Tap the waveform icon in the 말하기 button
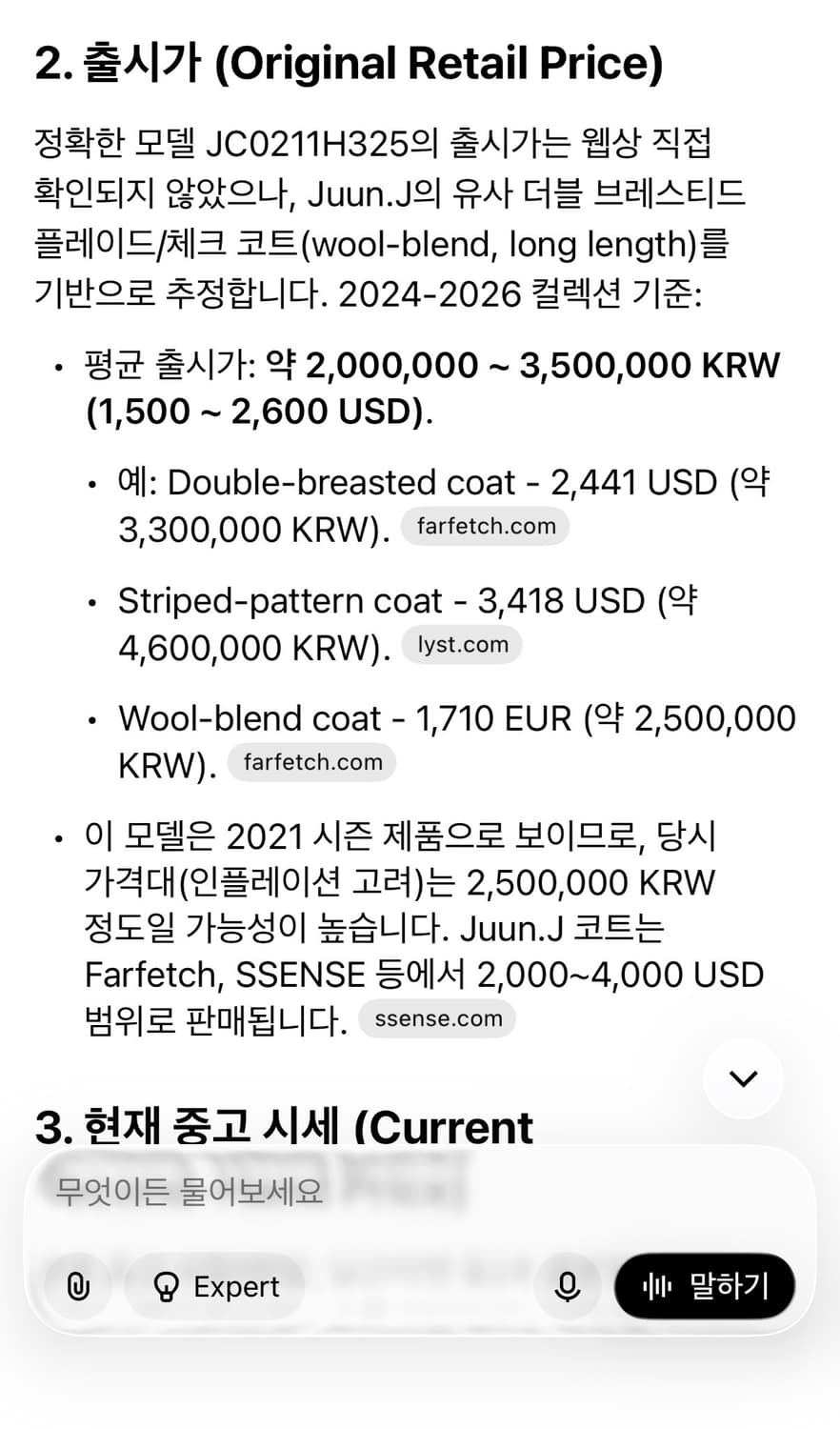Image resolution: width=840 pixels, height=1429 pixels. [658, 1285]
